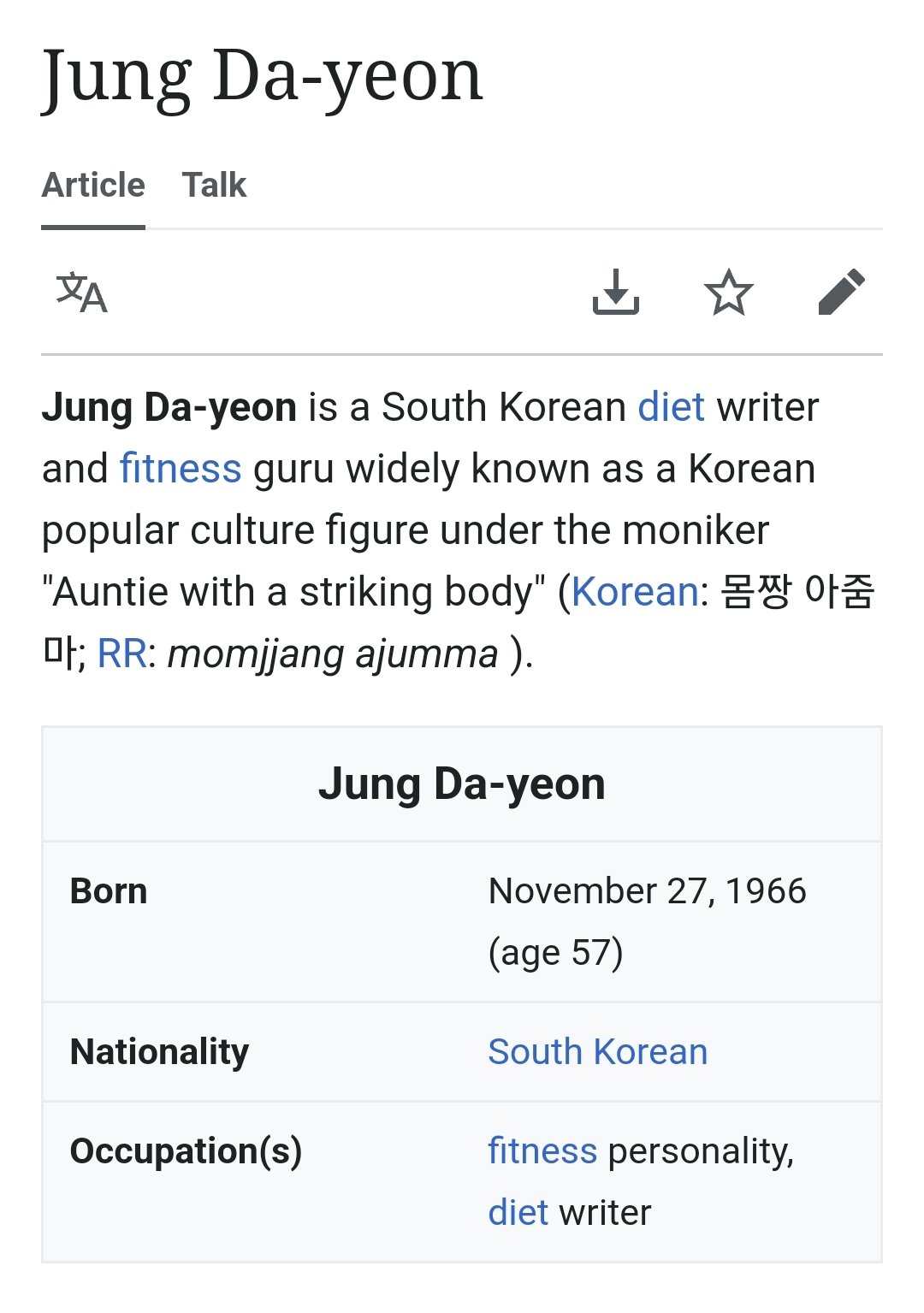Edit the article with pencil icon

[841, 293]
